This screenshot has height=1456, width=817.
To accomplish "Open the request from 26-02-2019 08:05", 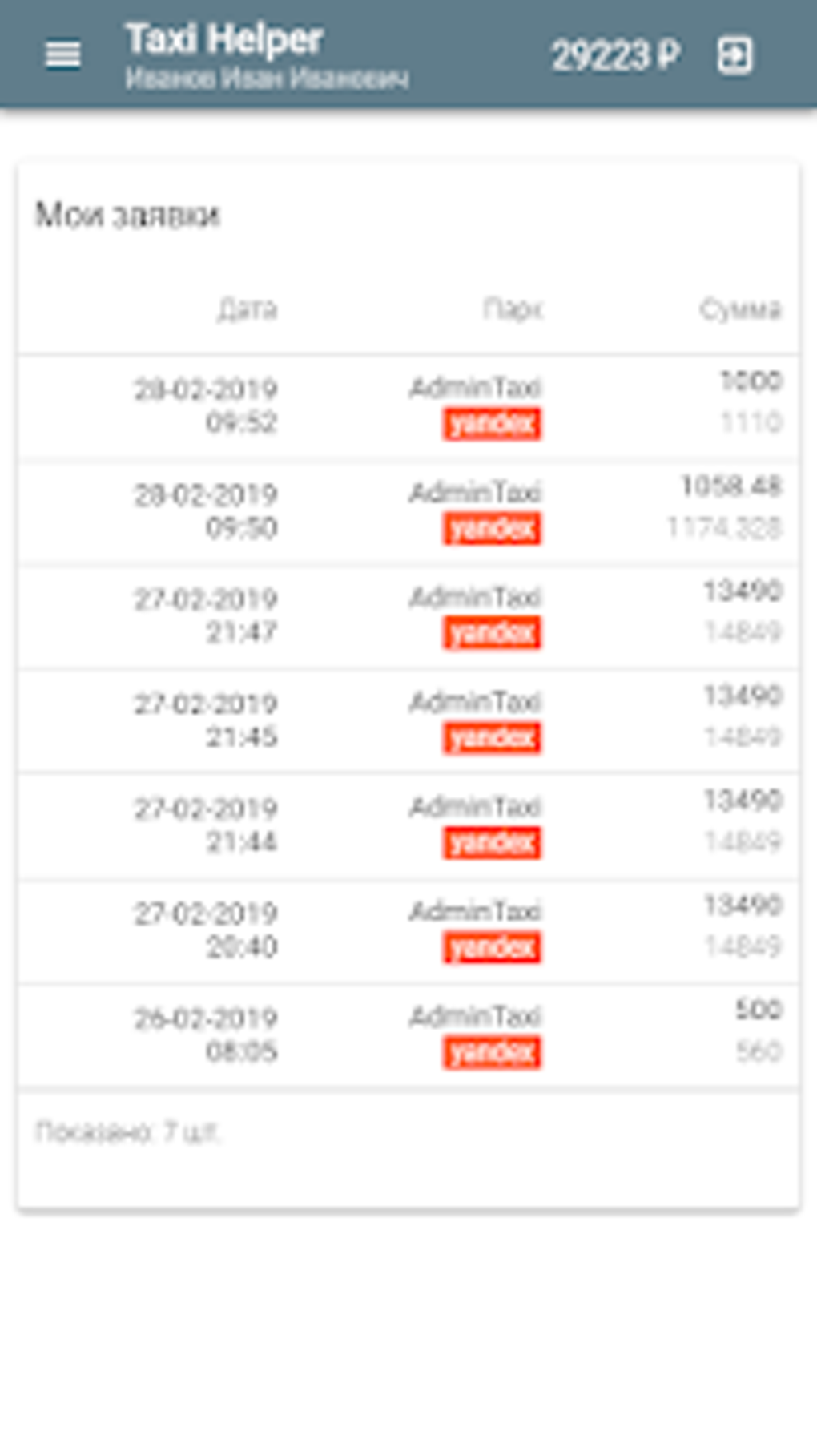I will [x=407, y=1035].
